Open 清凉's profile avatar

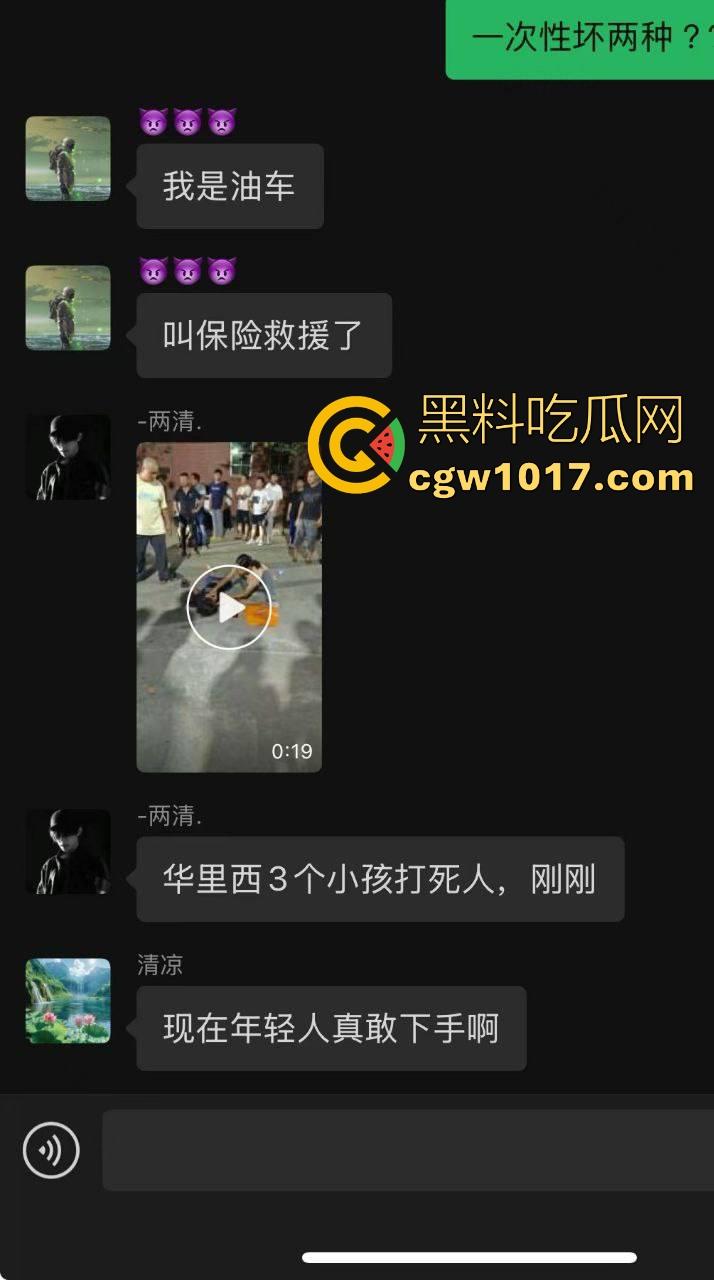[x=68, y=1001]
